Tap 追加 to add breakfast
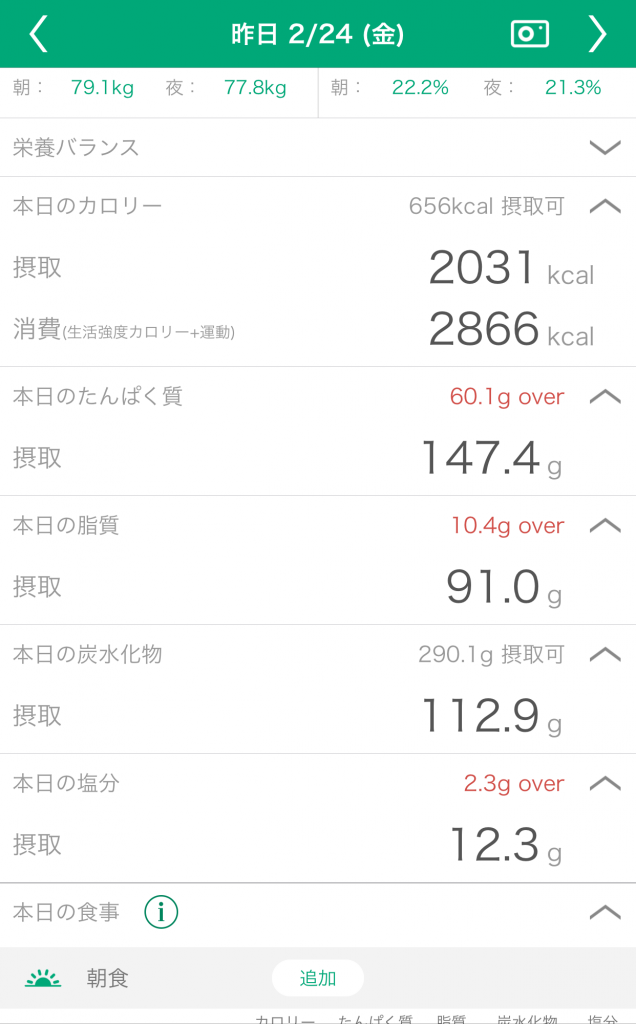The width and height of the screenshot is (636, 1024). 318,978
